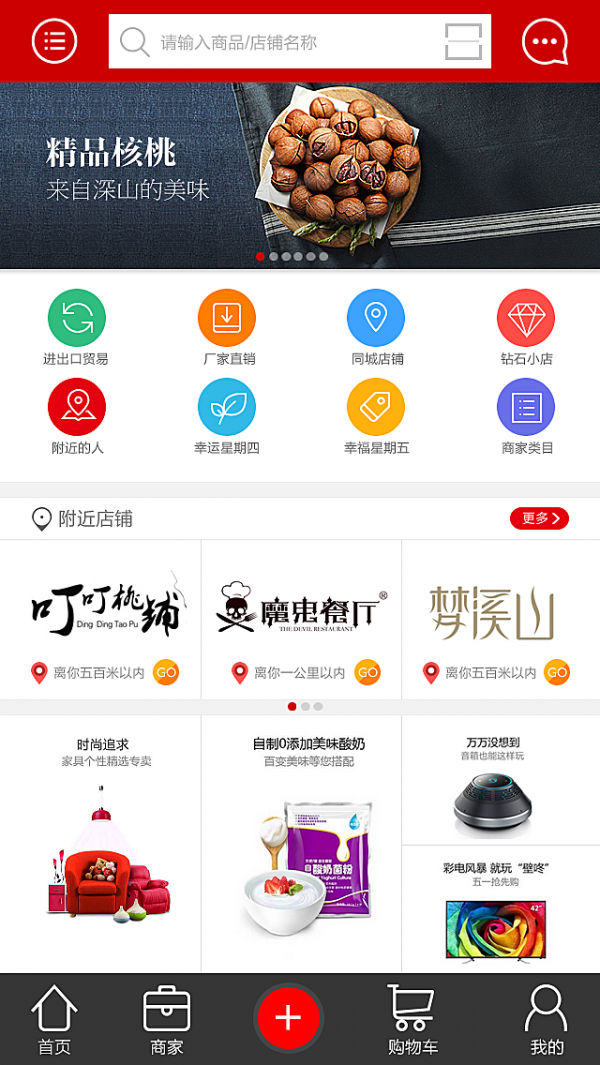Switch to the 商家 tab
The height and width of the screenshot is (1065, 600).
coord(167,1020)
